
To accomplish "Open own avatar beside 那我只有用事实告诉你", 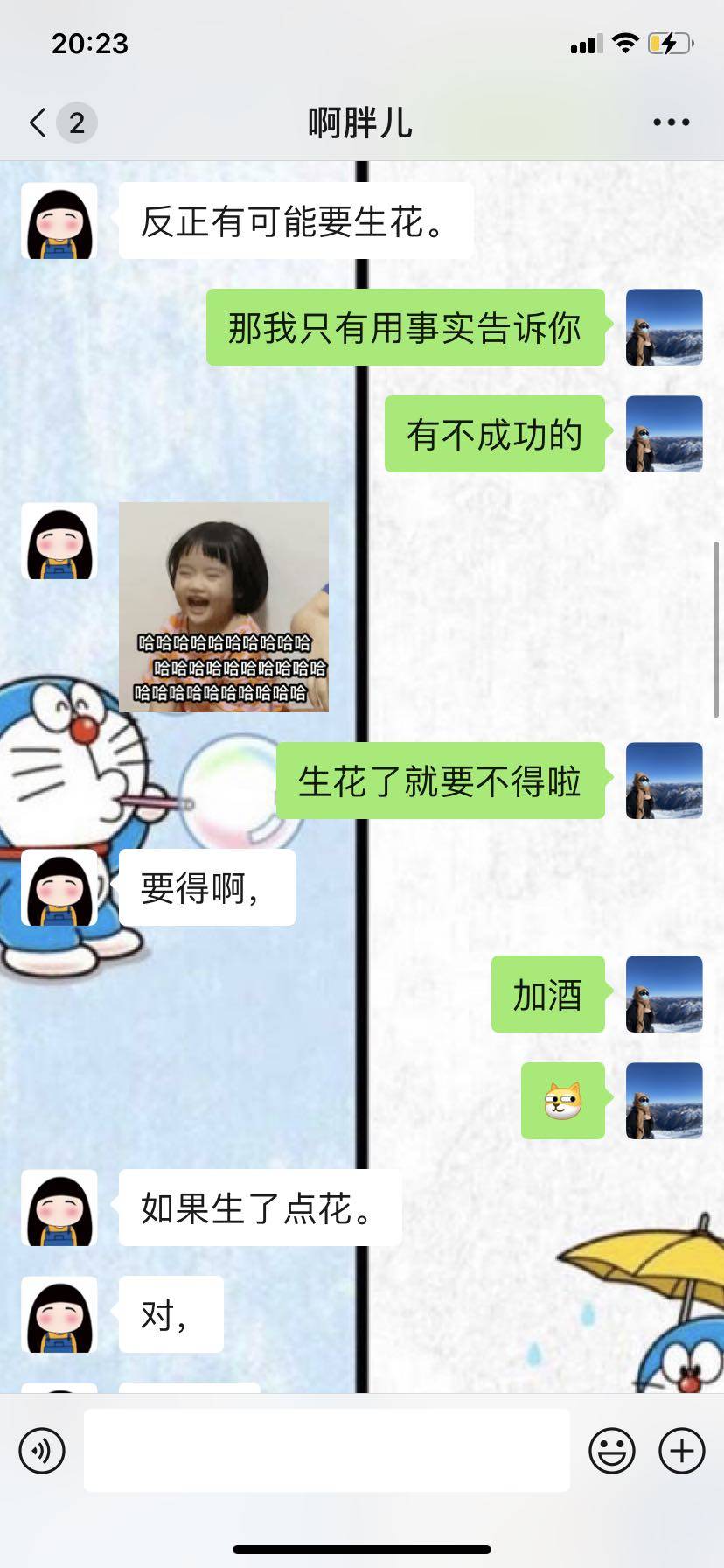I will (664, 327).
